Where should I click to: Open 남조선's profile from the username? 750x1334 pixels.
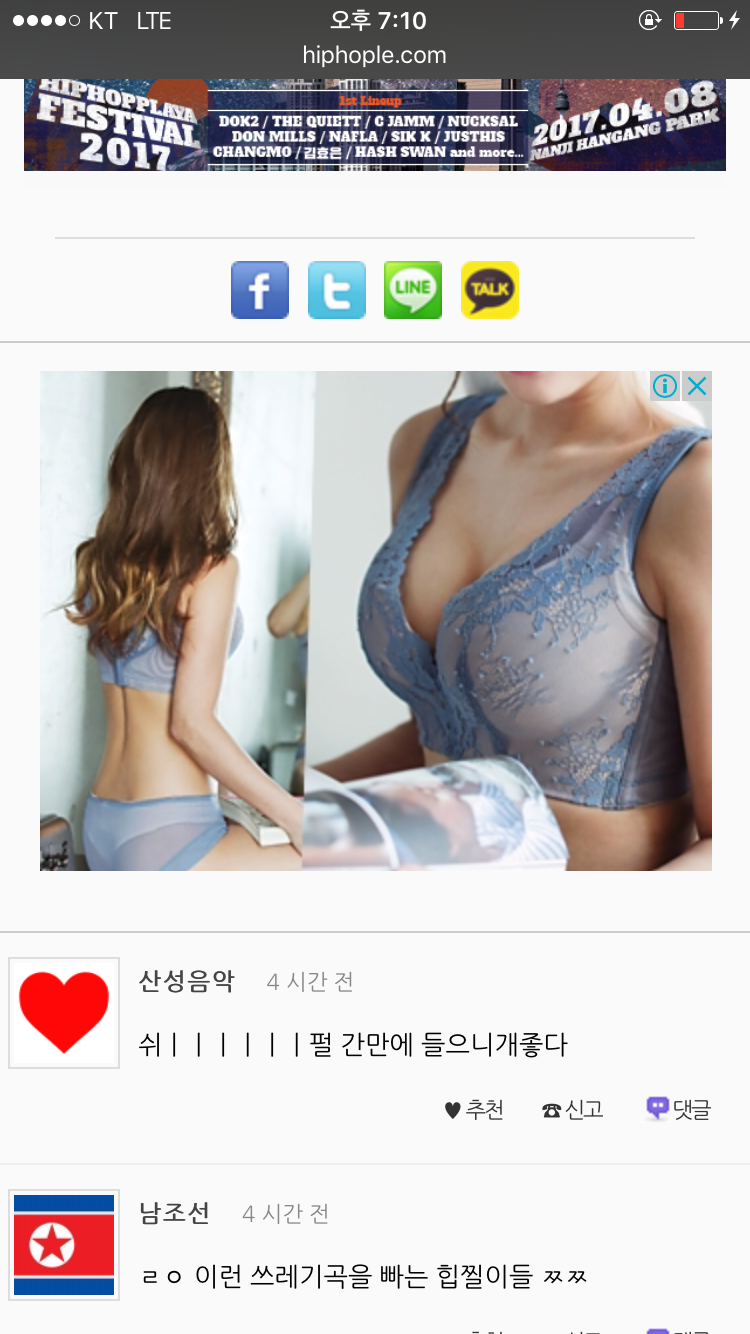click(x=175, y=1213)
